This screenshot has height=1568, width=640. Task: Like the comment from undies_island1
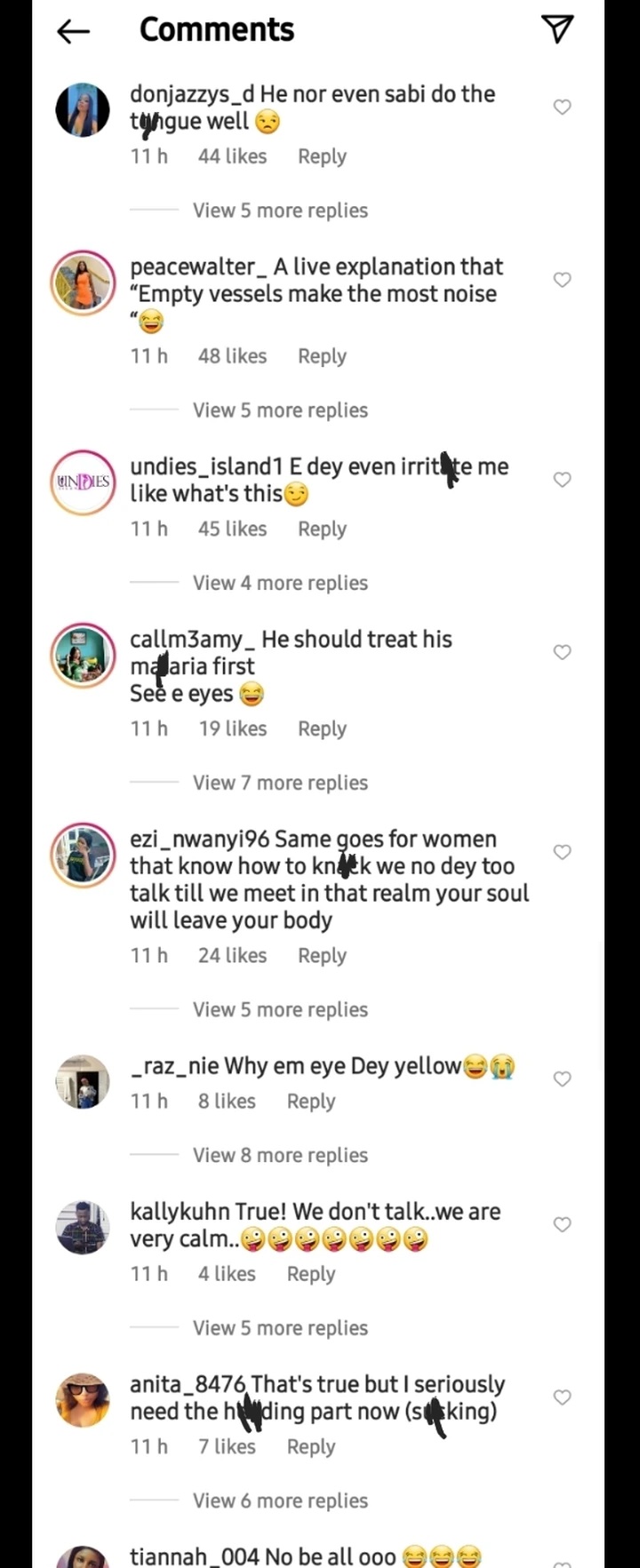tap(562, 480)
